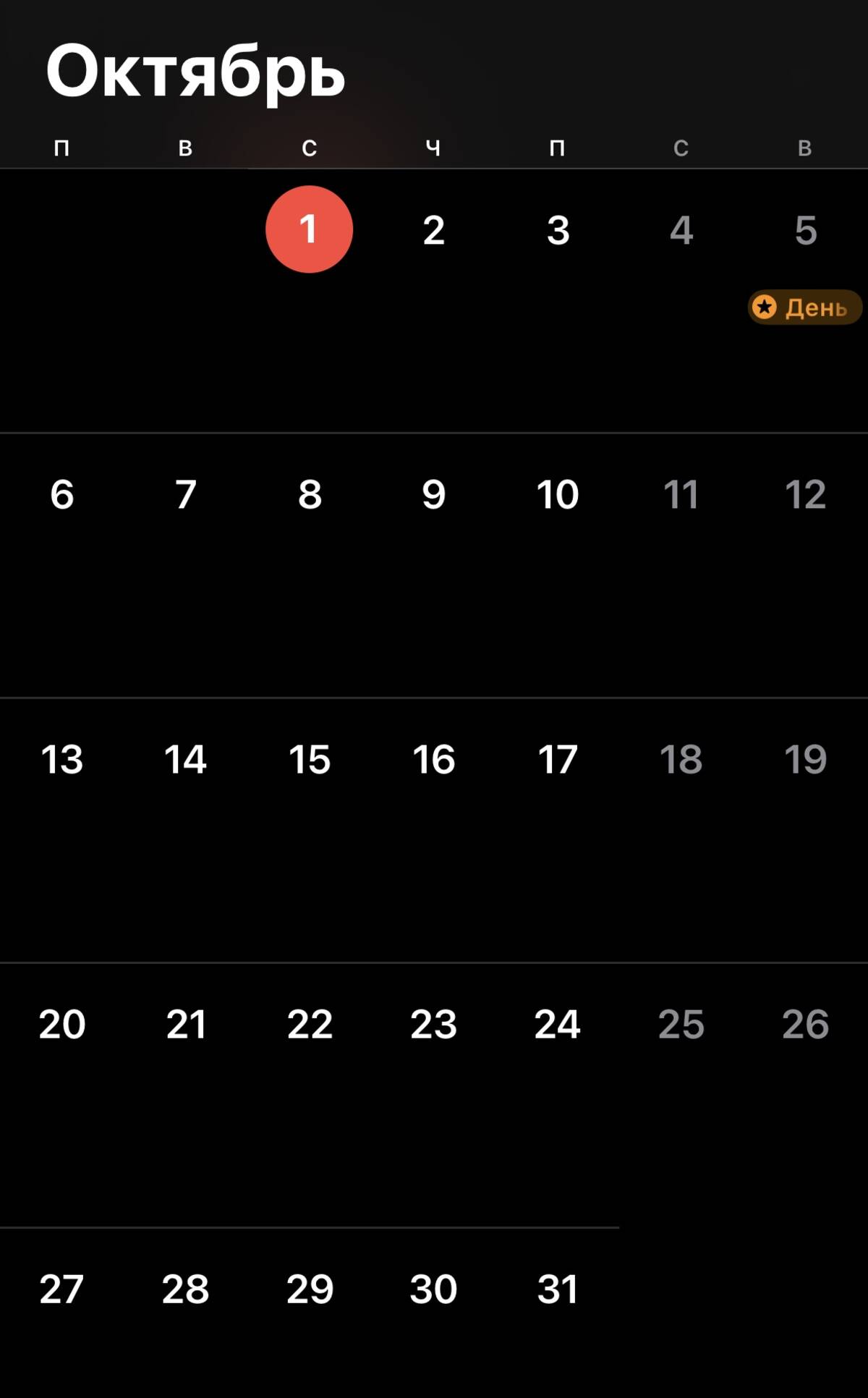Screen dimensions: 868x1398
Task: Select October 20
Action: click(62, 1025)
